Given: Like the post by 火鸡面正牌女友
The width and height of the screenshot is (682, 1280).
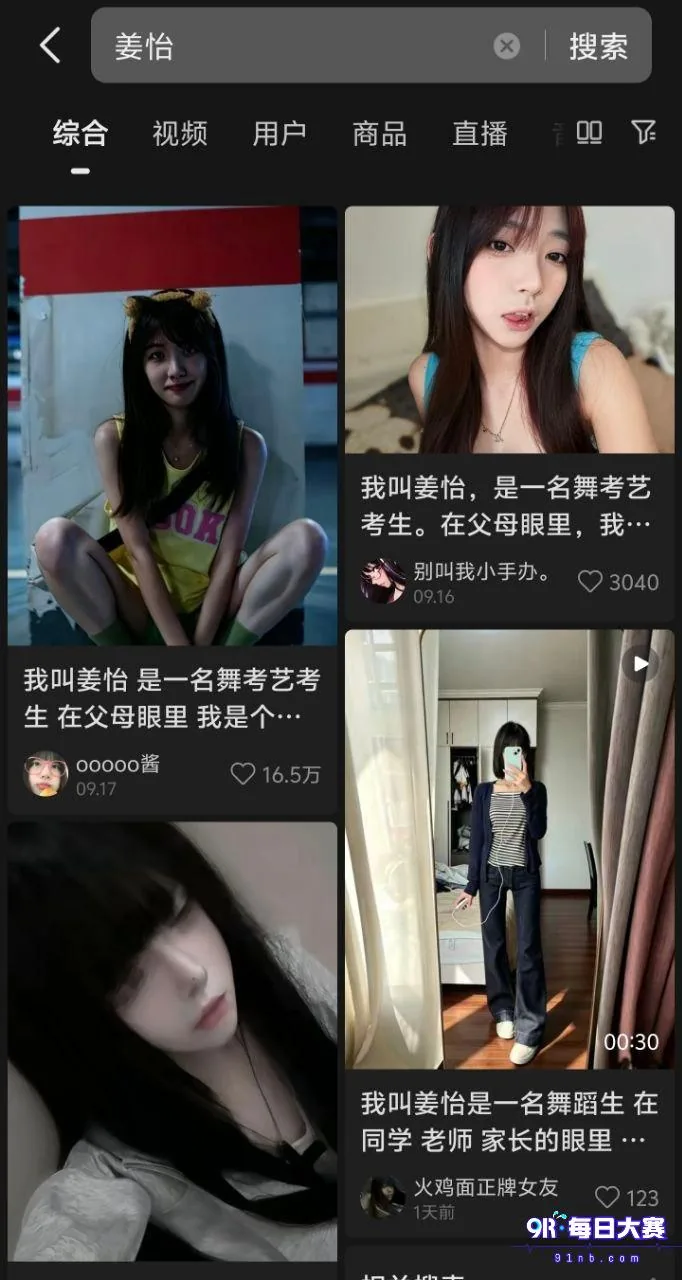Looking at the screenshot, I should click(627, 1197).
